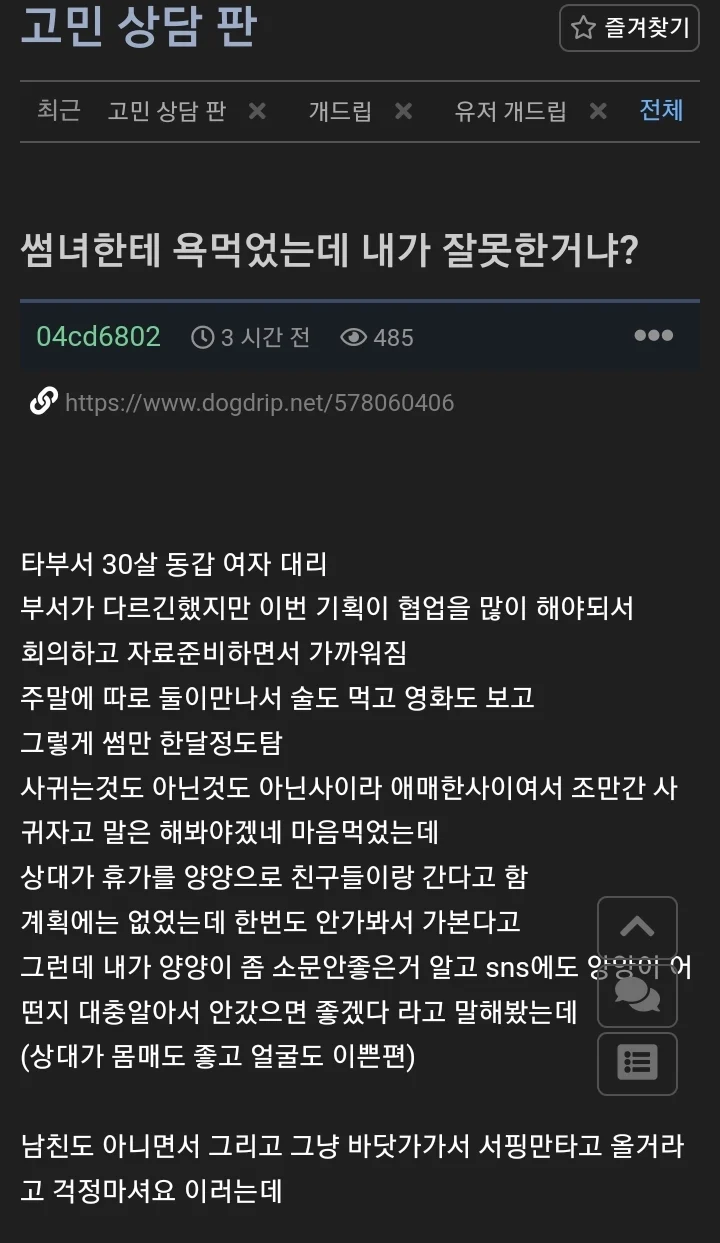
Task: Add this board to favorites (즐겨찾기)
Action: pyautogui.click(x=629, y=28)
